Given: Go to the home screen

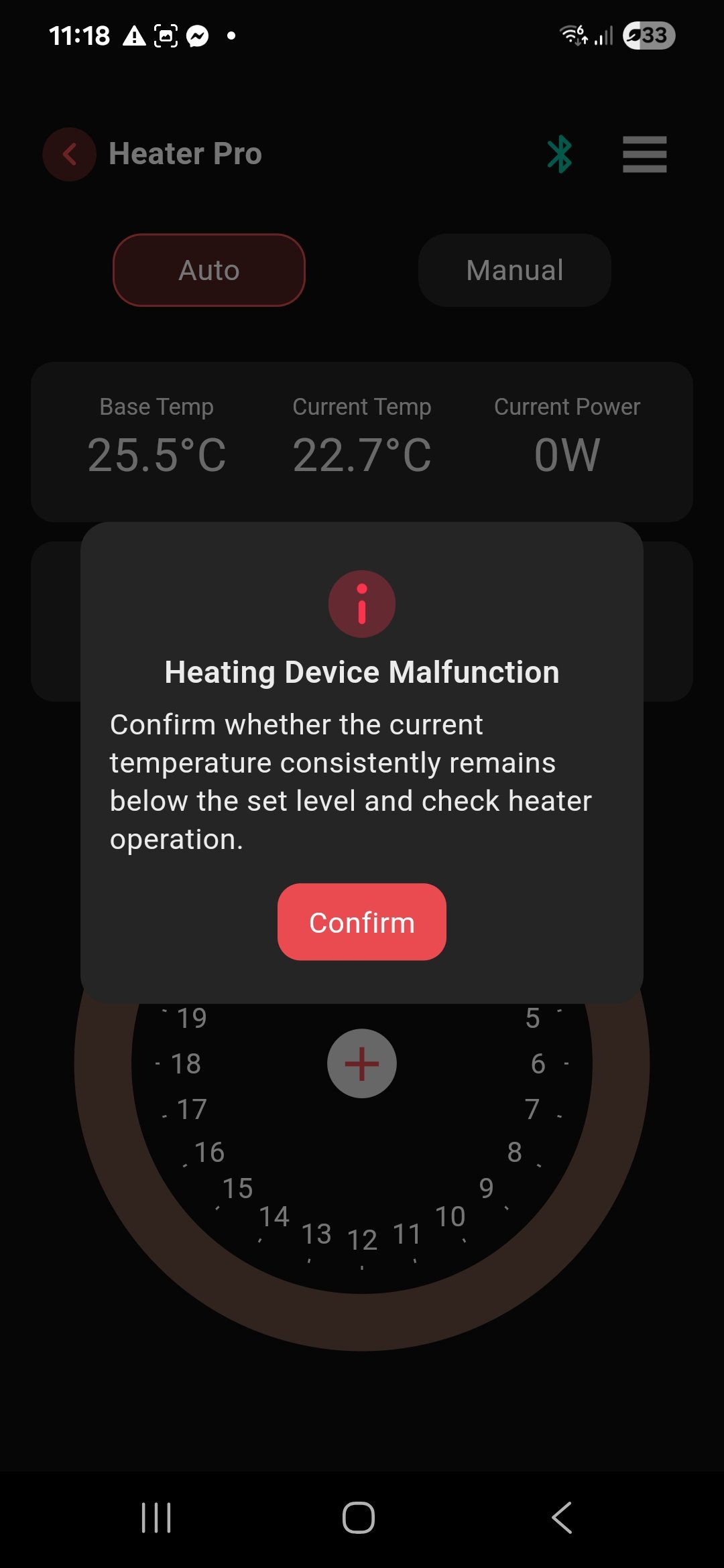Looking at the screenshot, I should [359, 1517].
